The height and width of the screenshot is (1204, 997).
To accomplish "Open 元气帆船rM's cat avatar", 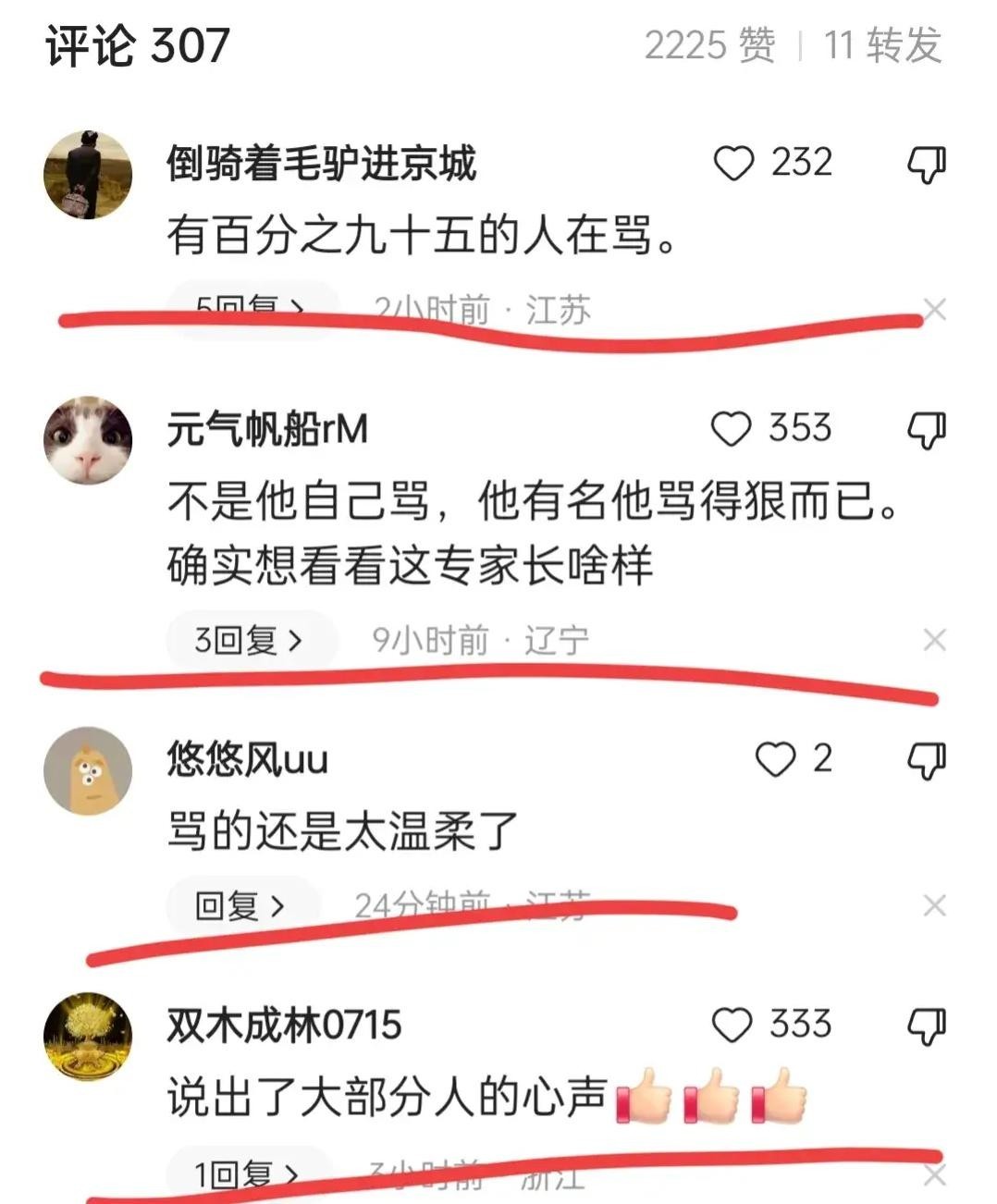I will (x=88, y=440).
